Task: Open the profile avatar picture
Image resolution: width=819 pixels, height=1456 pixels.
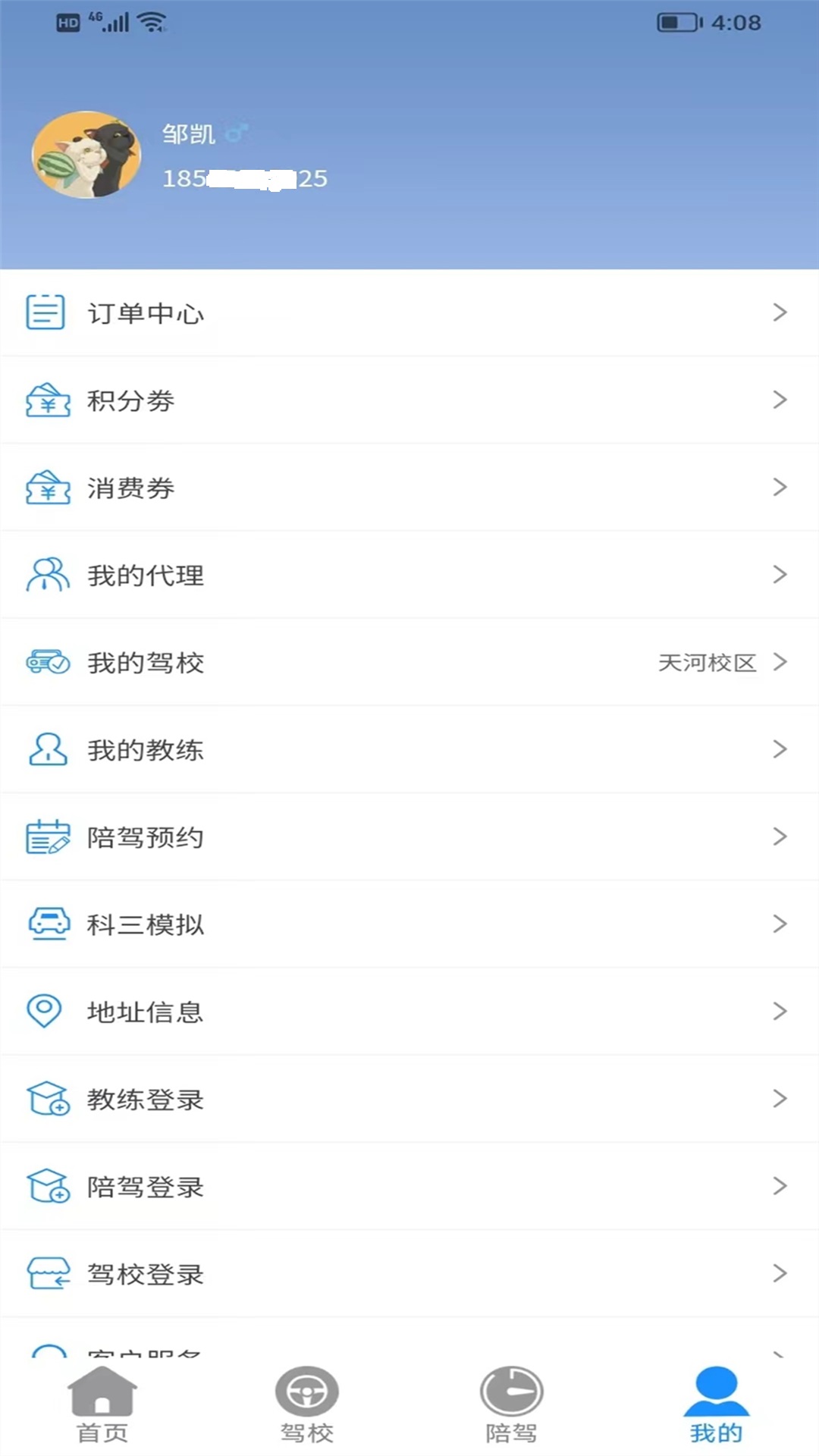Action: (x=86, y=155)
